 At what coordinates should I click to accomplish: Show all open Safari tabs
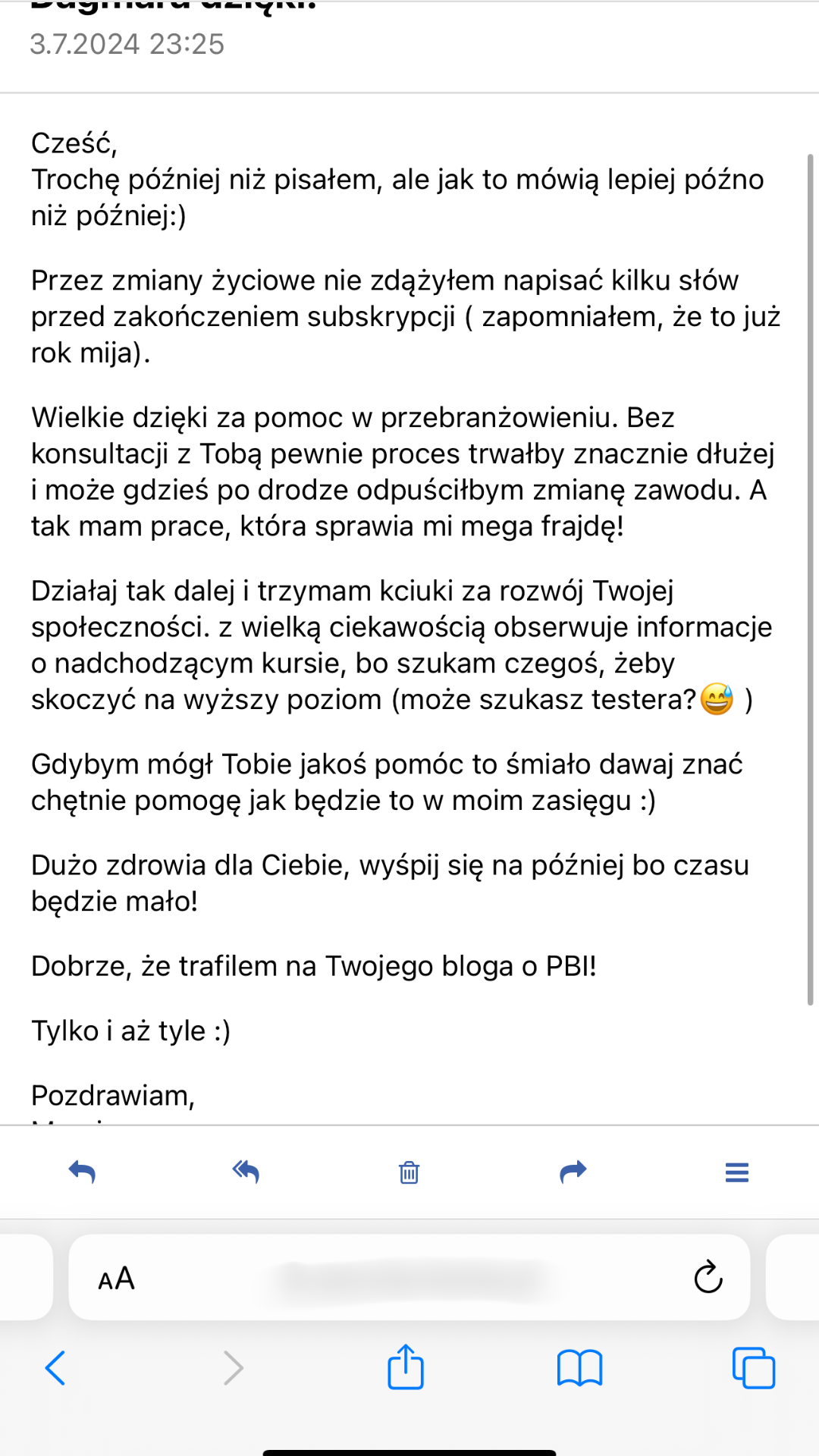753,1368
